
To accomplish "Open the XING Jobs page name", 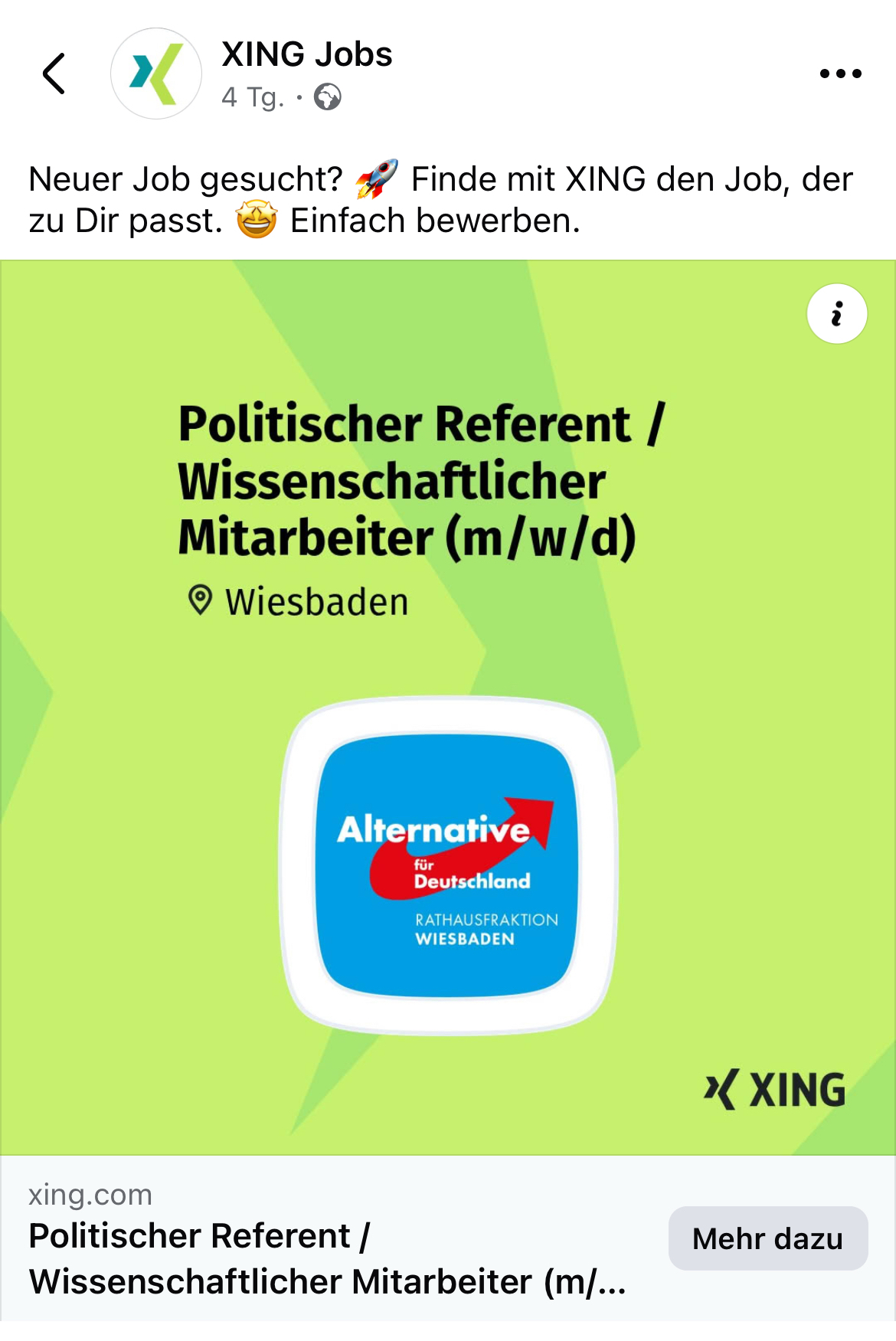I will coord(306,54).
